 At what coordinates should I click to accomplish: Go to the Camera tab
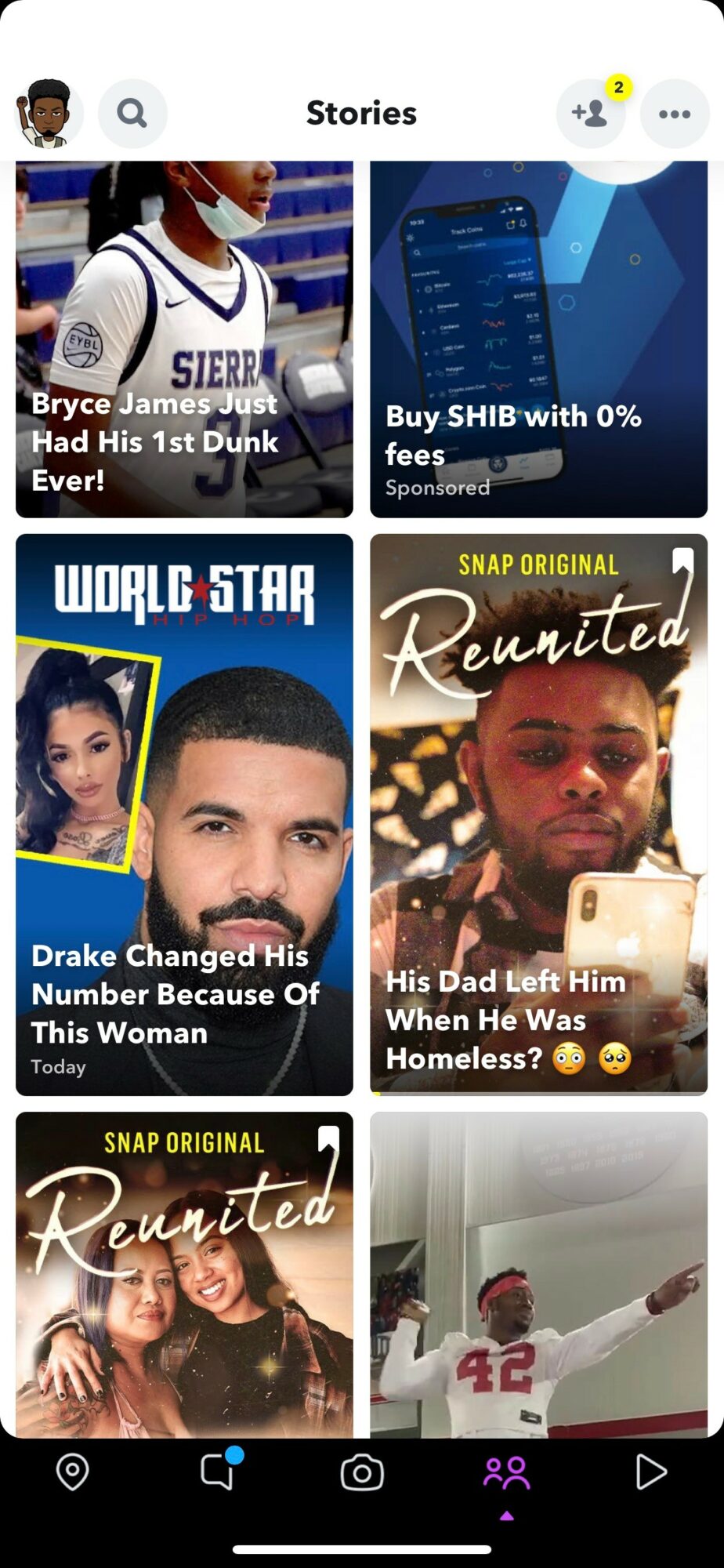pos(362,1473)
